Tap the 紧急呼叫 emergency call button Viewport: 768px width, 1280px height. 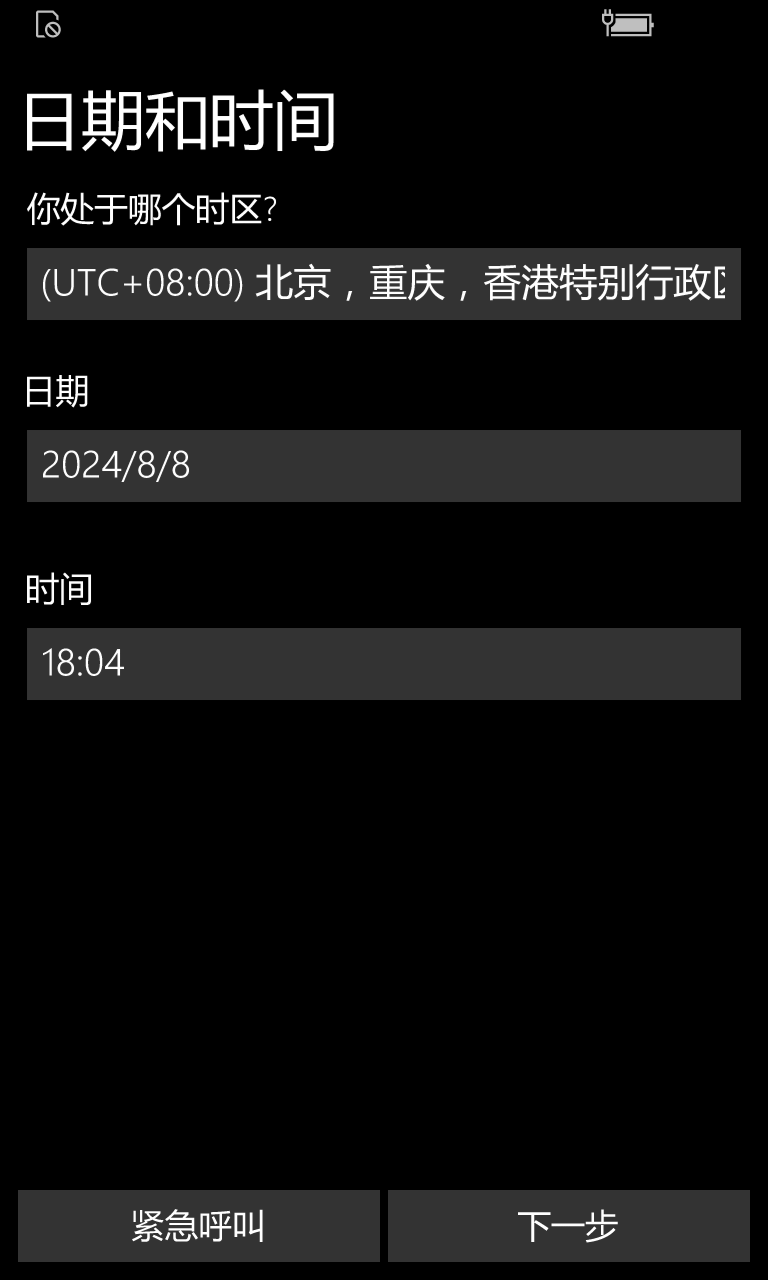(x=199, y=1226)
